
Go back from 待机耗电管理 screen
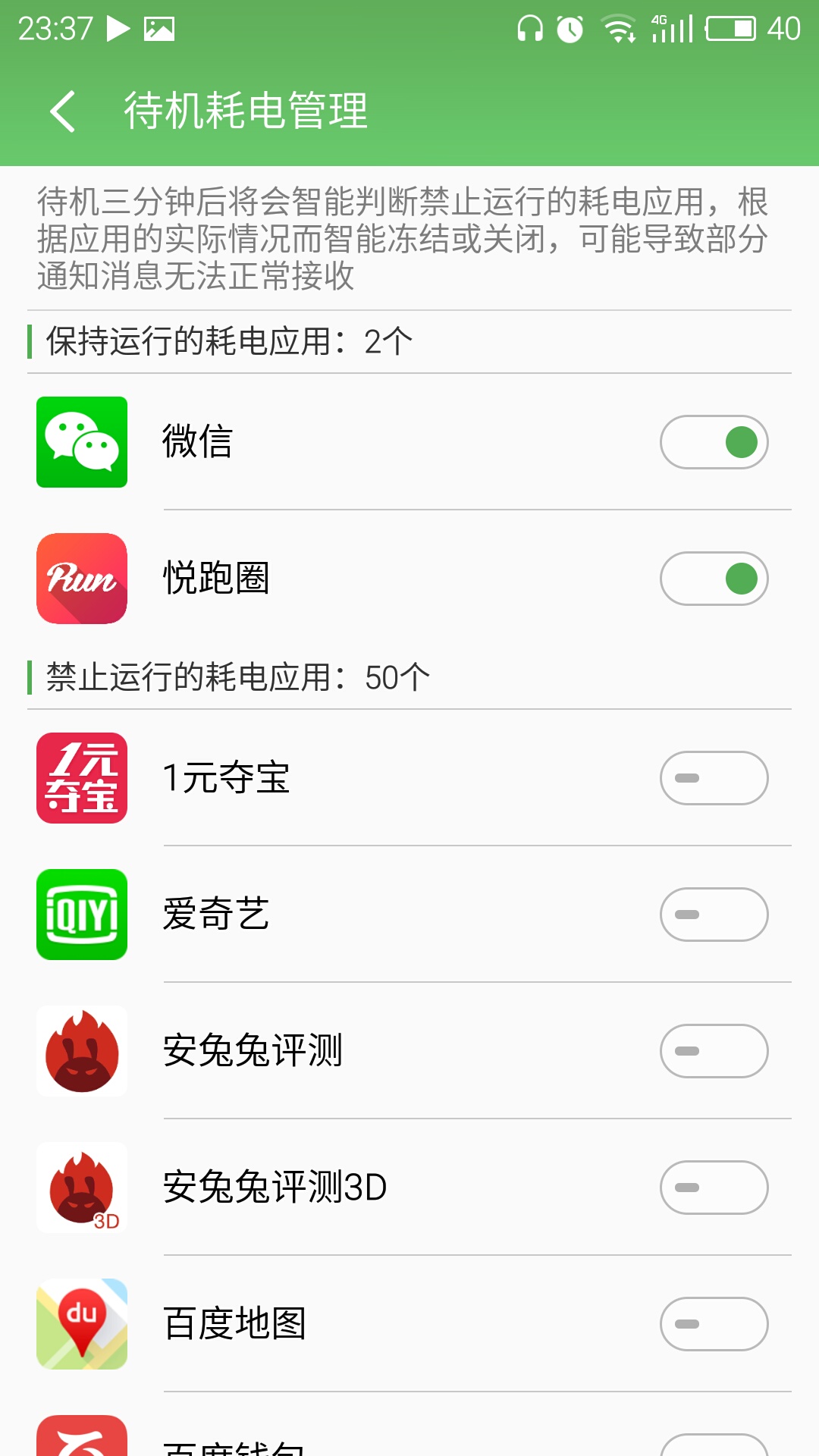tap(63, 111)
